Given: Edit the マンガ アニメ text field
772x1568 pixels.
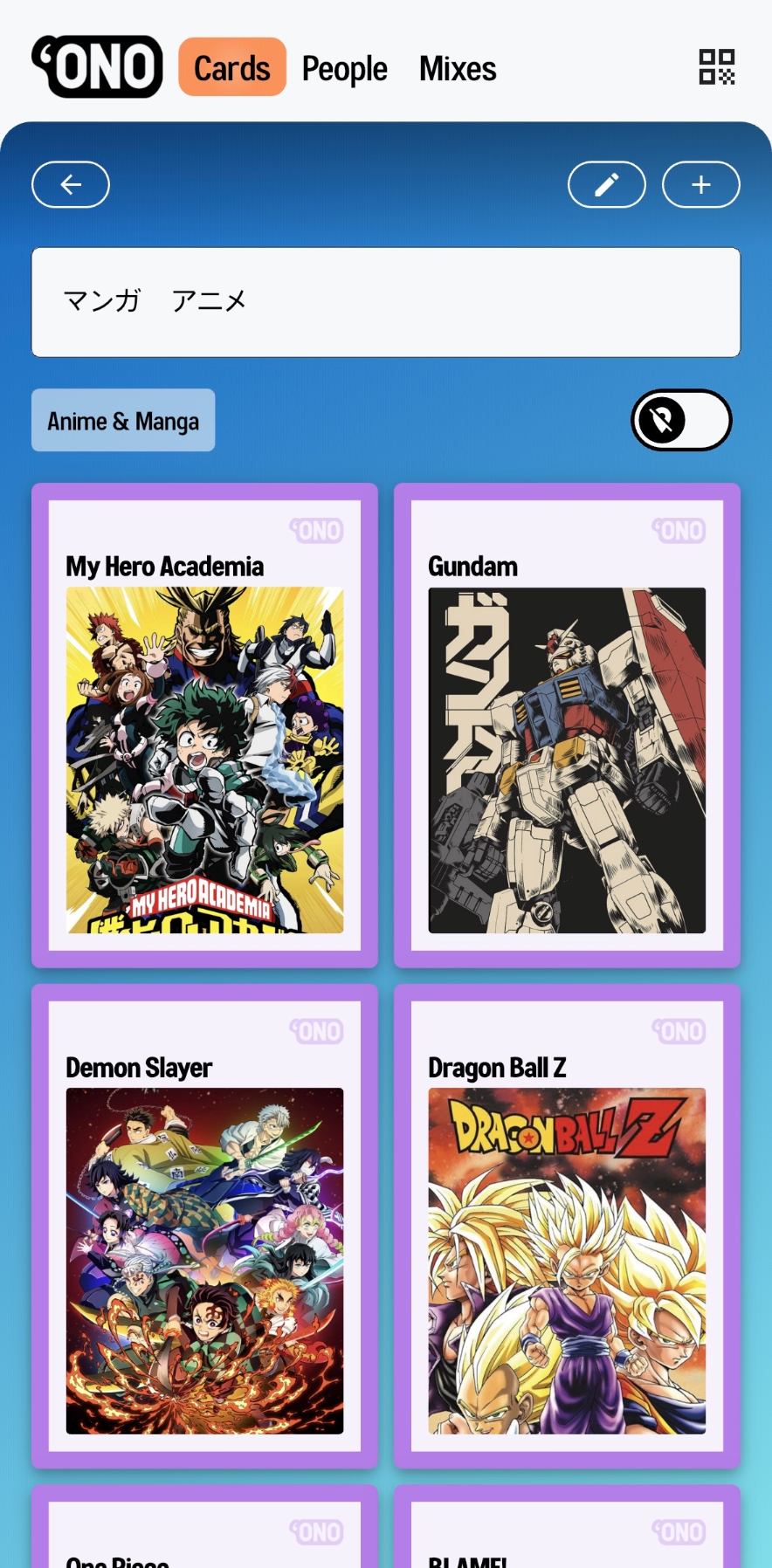Looking at the screenshot, I should coord(385,302).
